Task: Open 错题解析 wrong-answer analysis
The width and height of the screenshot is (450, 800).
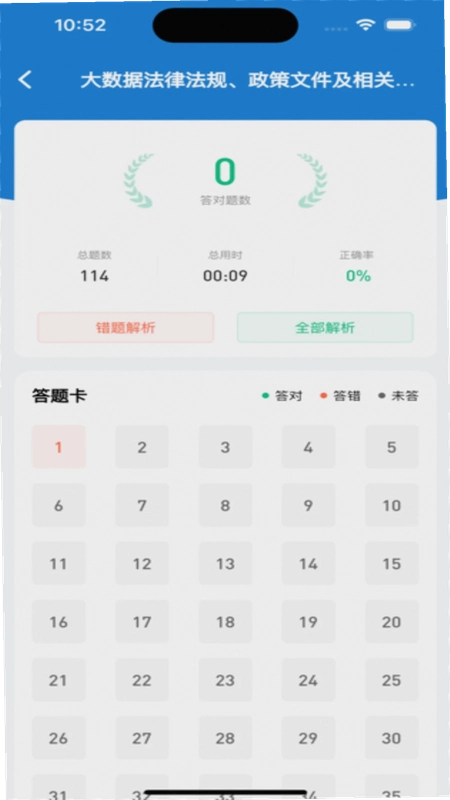Action: pos(126,328)
